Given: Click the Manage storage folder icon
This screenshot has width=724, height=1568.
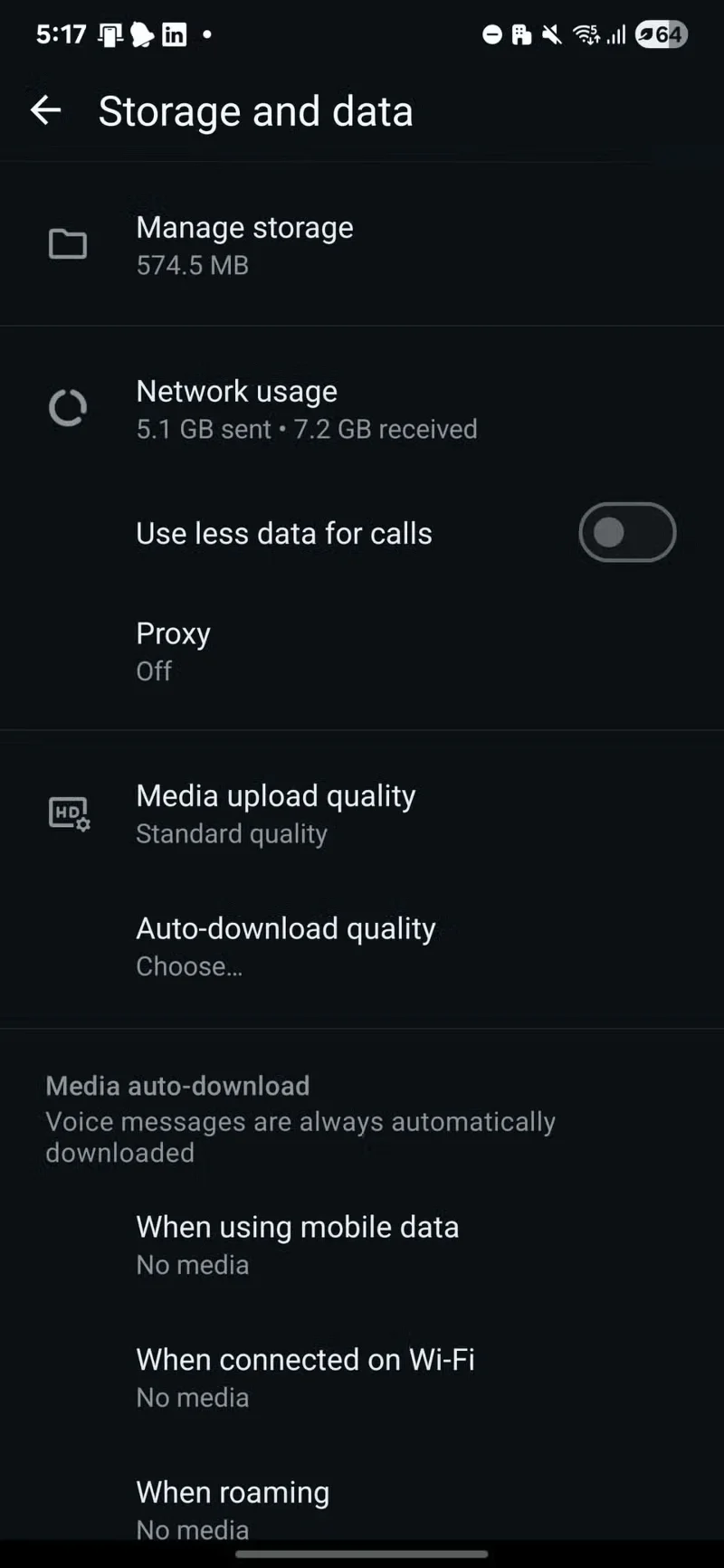Looking at the screenshot, I should point(68,243).
